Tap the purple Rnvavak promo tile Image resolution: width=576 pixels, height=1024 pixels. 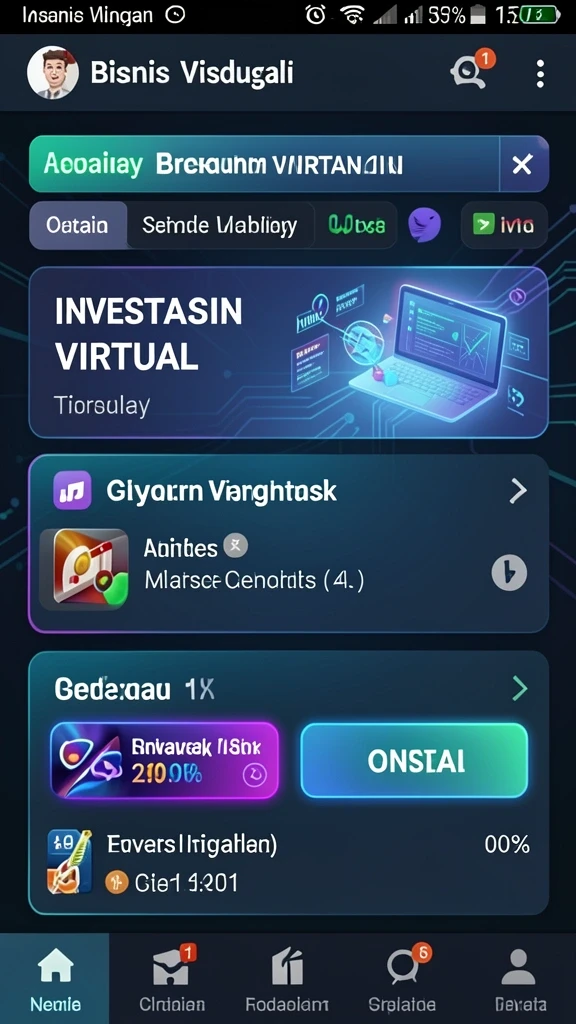click(165, 760)
